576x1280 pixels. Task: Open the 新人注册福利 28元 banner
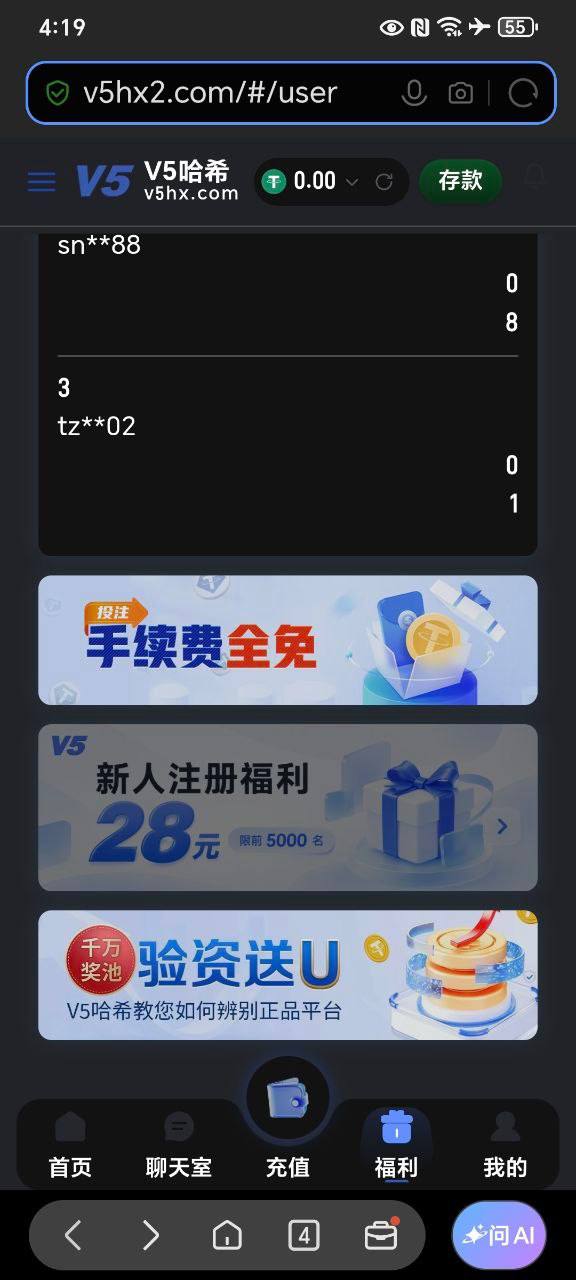[x=288, y=807]
